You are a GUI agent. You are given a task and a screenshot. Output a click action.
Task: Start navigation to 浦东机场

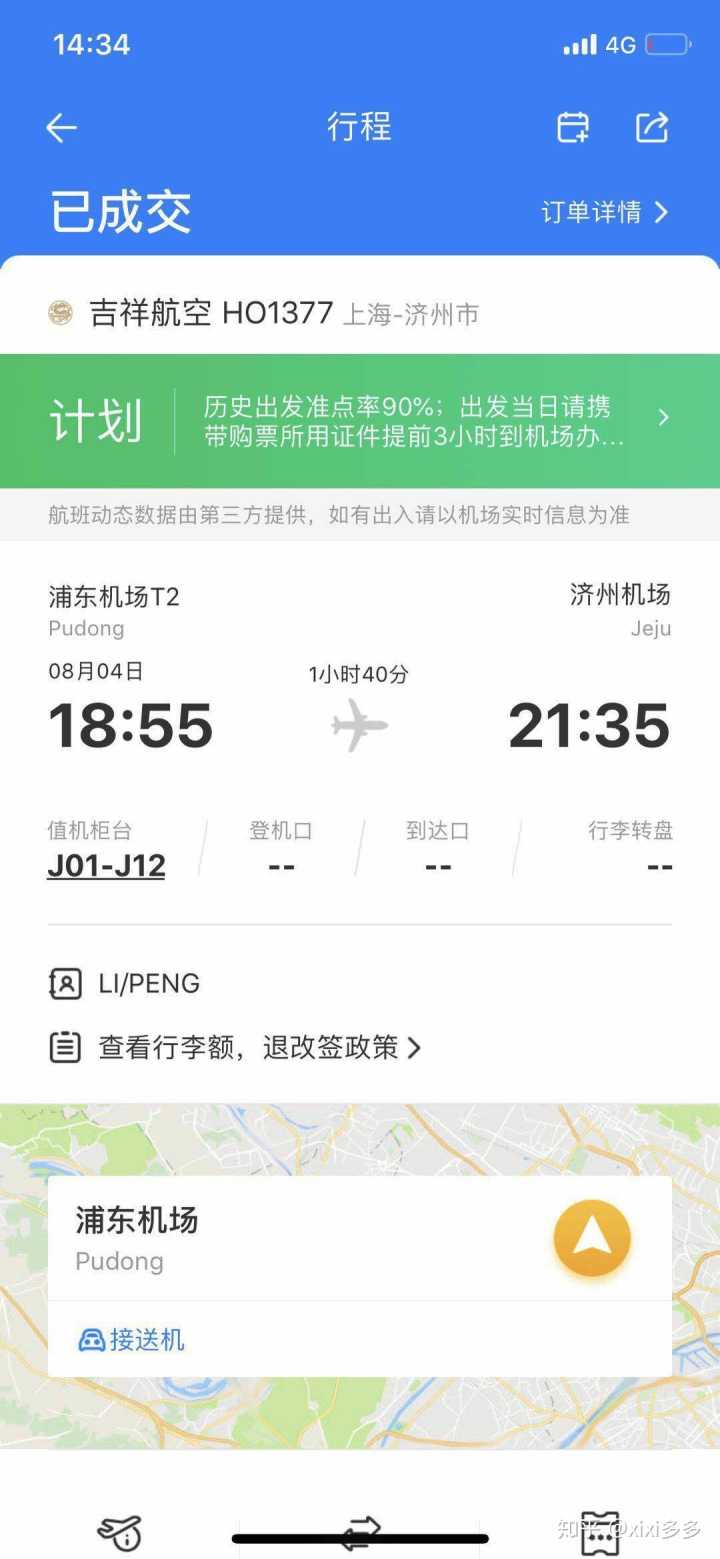(592, 1238)
